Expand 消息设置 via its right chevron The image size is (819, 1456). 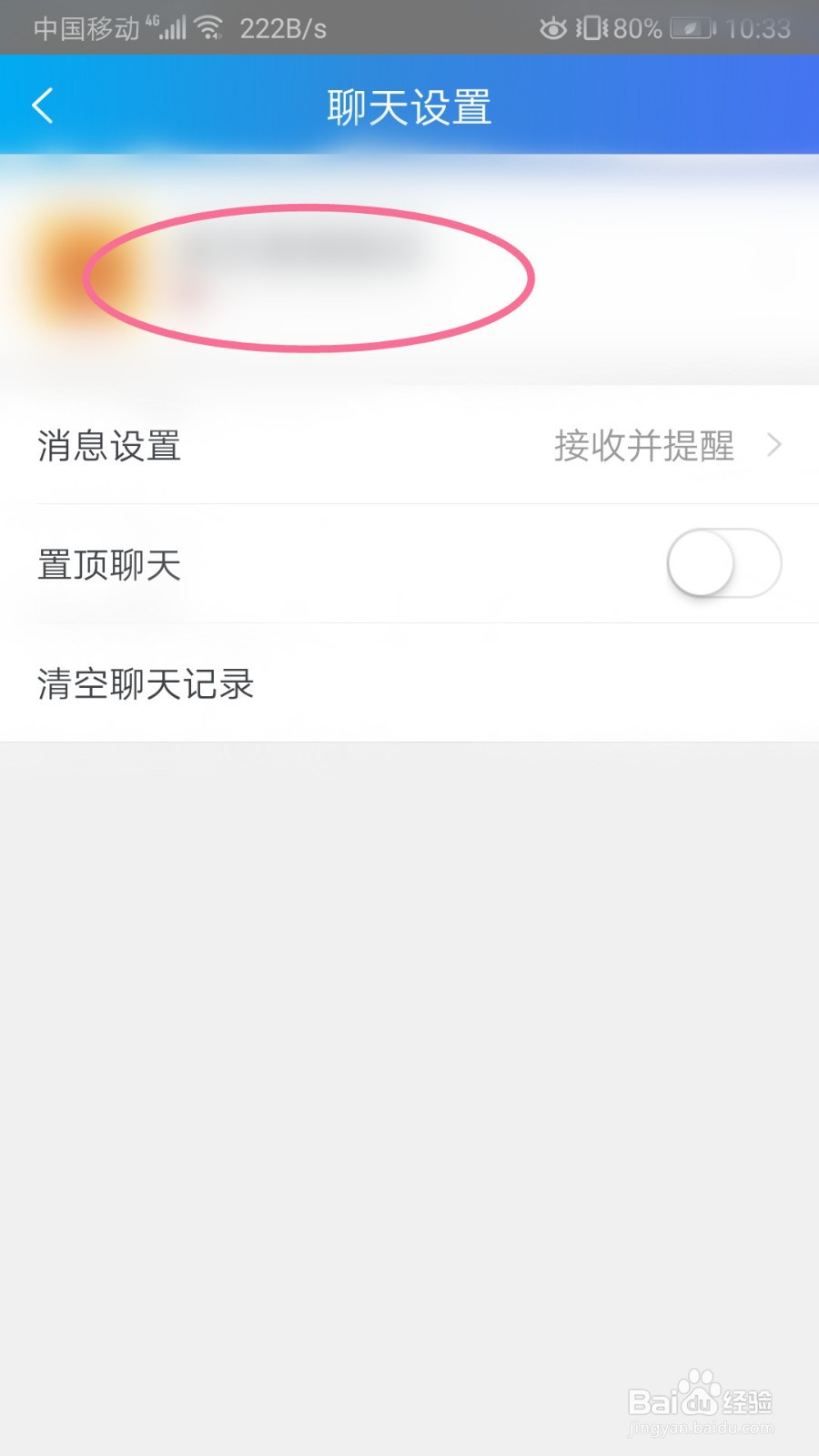(774, 446)
